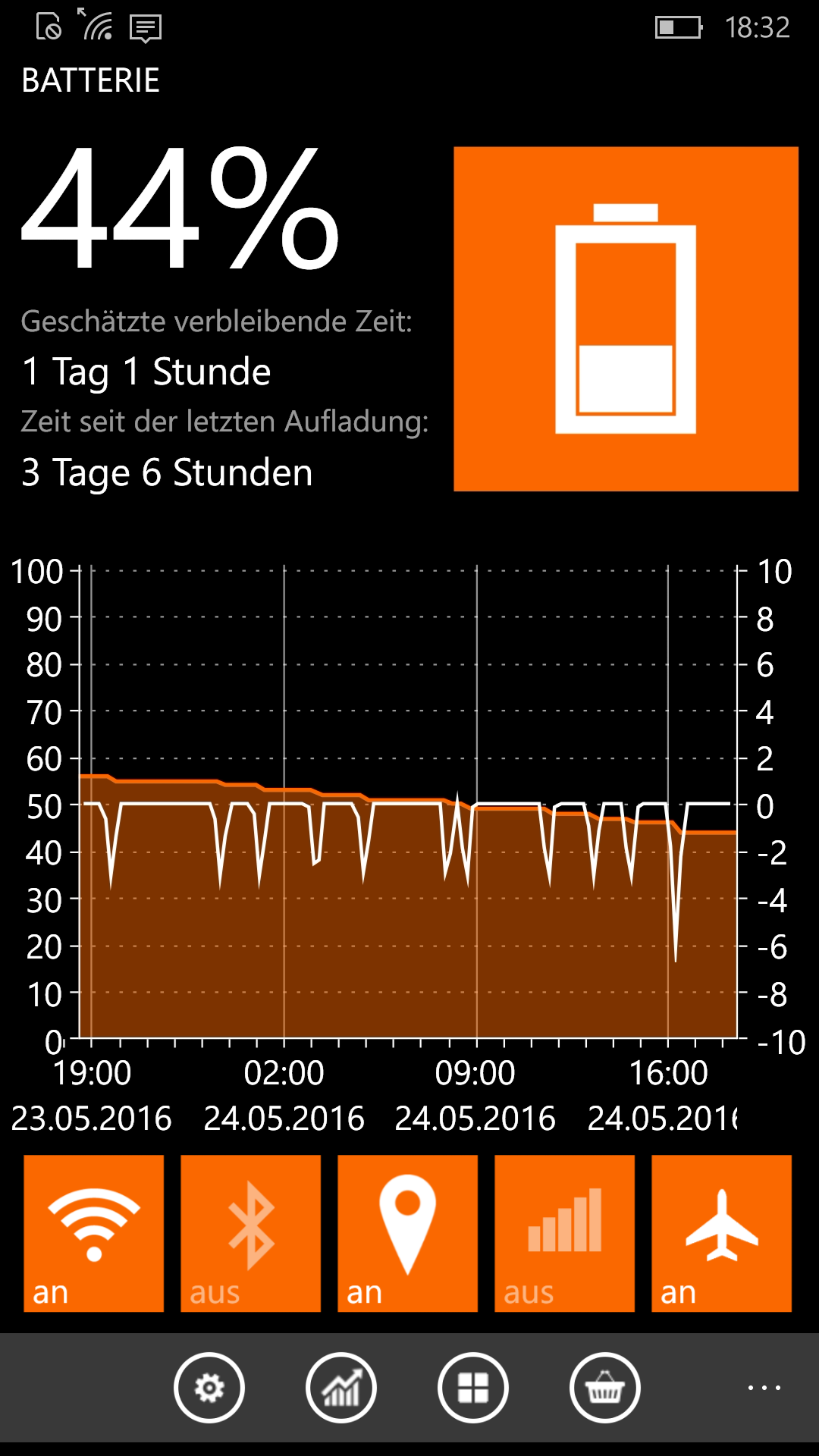Expand the three-dot overflow menu

pos(764,1388)
